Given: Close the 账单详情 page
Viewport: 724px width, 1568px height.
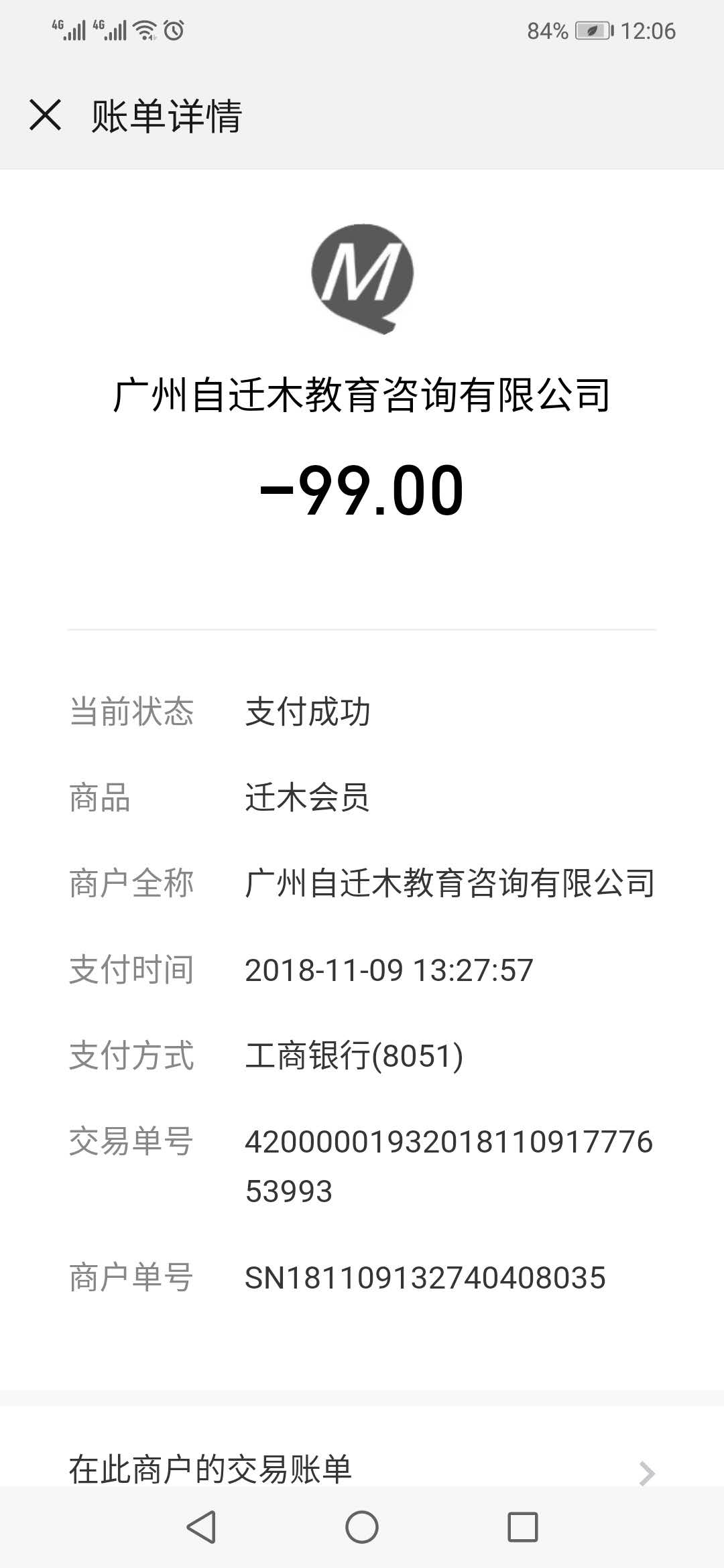Looking at the screenshot, I should (x=46, y=115).
